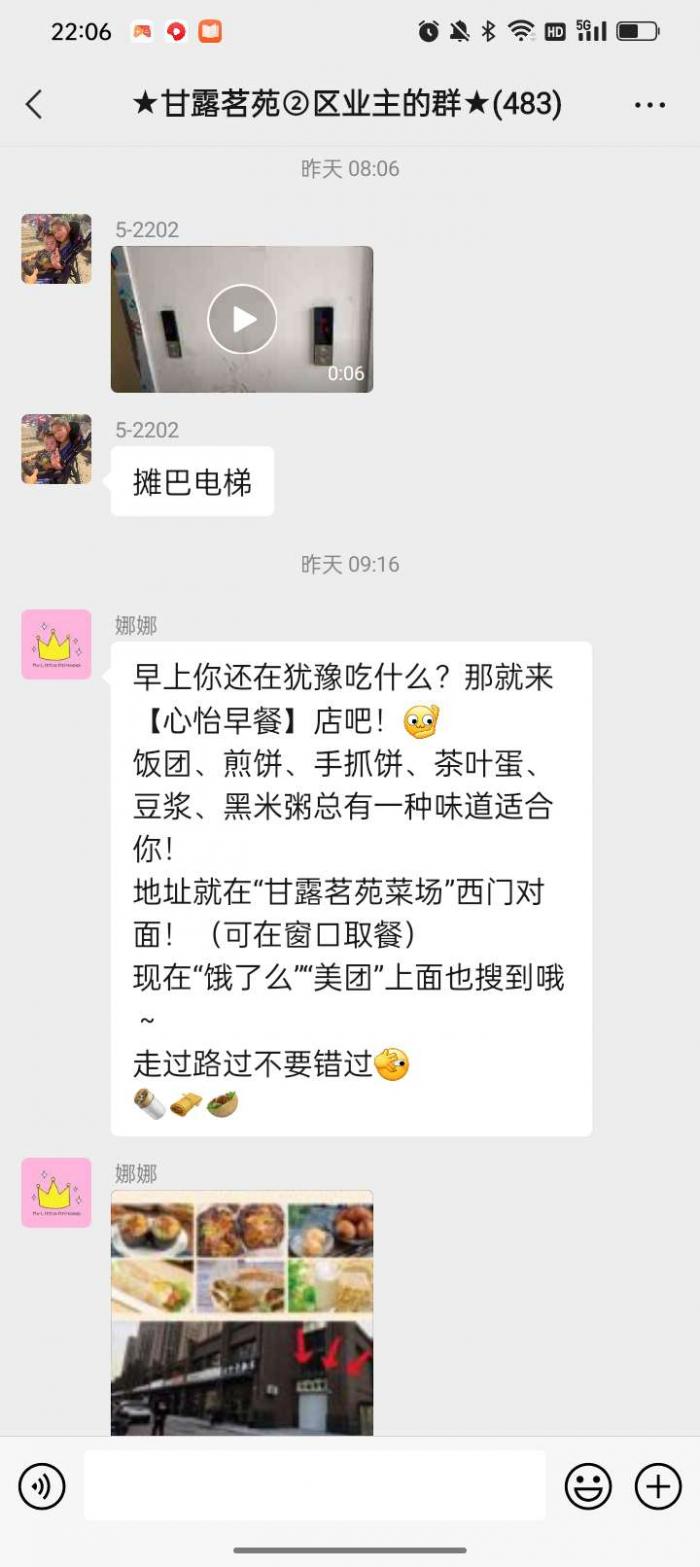Image resolution: width=700 pixels, height=1567 pixels.
Task: Open 娜娜's avatar beside the breakfast message
Action: pyautogui.click(x=56, y=645)
